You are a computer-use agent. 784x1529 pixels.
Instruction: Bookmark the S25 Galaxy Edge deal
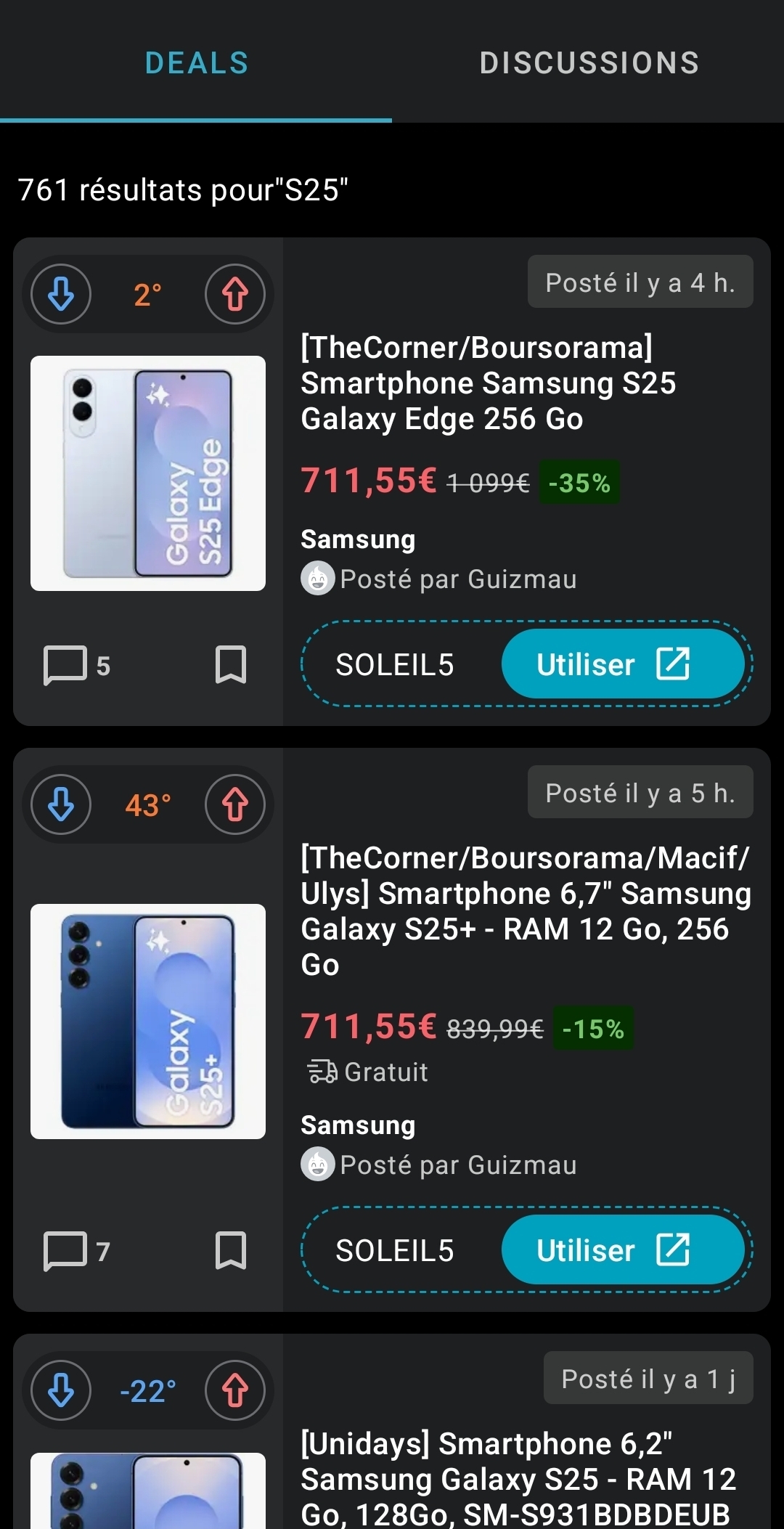[x=231, y=665]
